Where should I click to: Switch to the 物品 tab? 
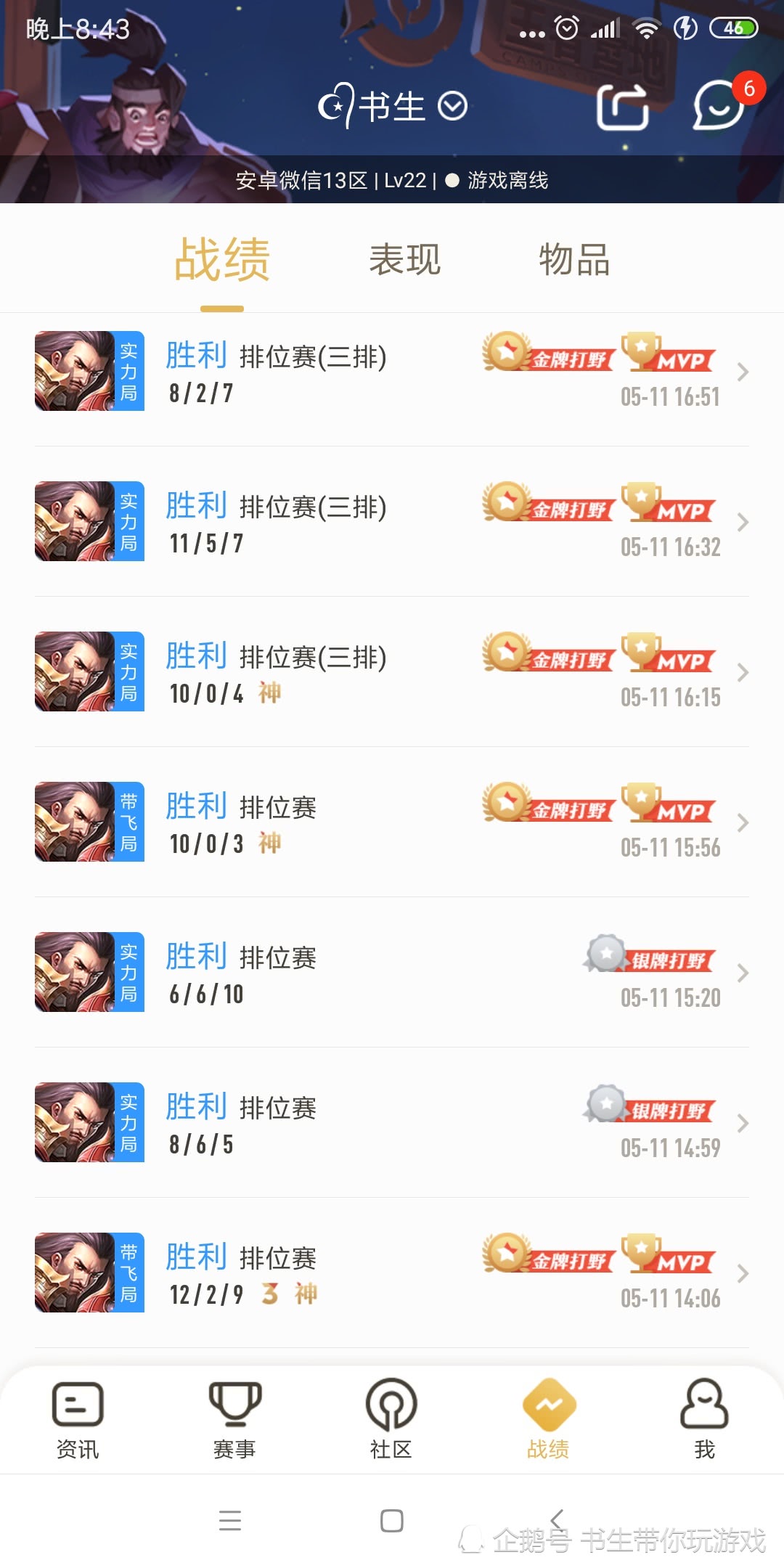(573, 260)
